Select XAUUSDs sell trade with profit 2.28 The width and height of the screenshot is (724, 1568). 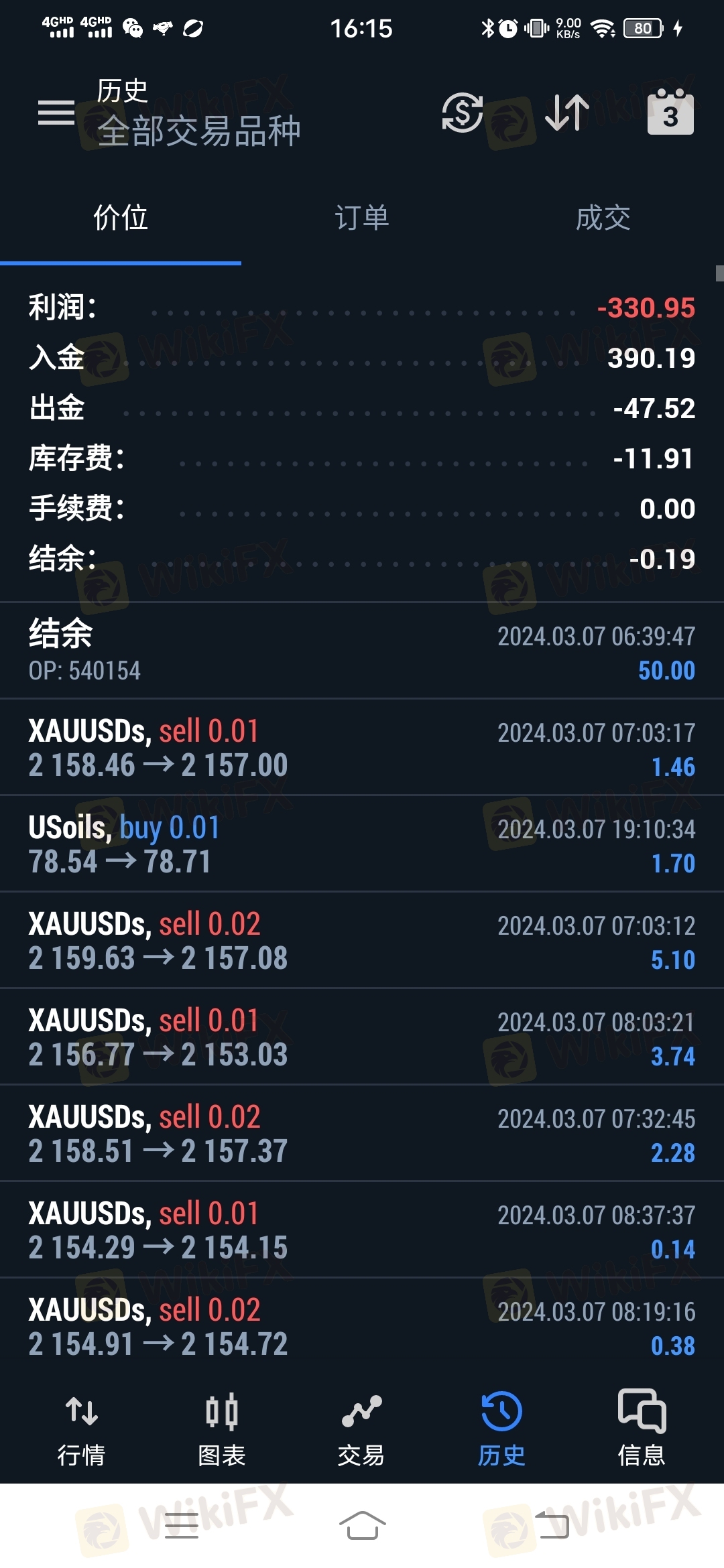tap(362, 1133)
